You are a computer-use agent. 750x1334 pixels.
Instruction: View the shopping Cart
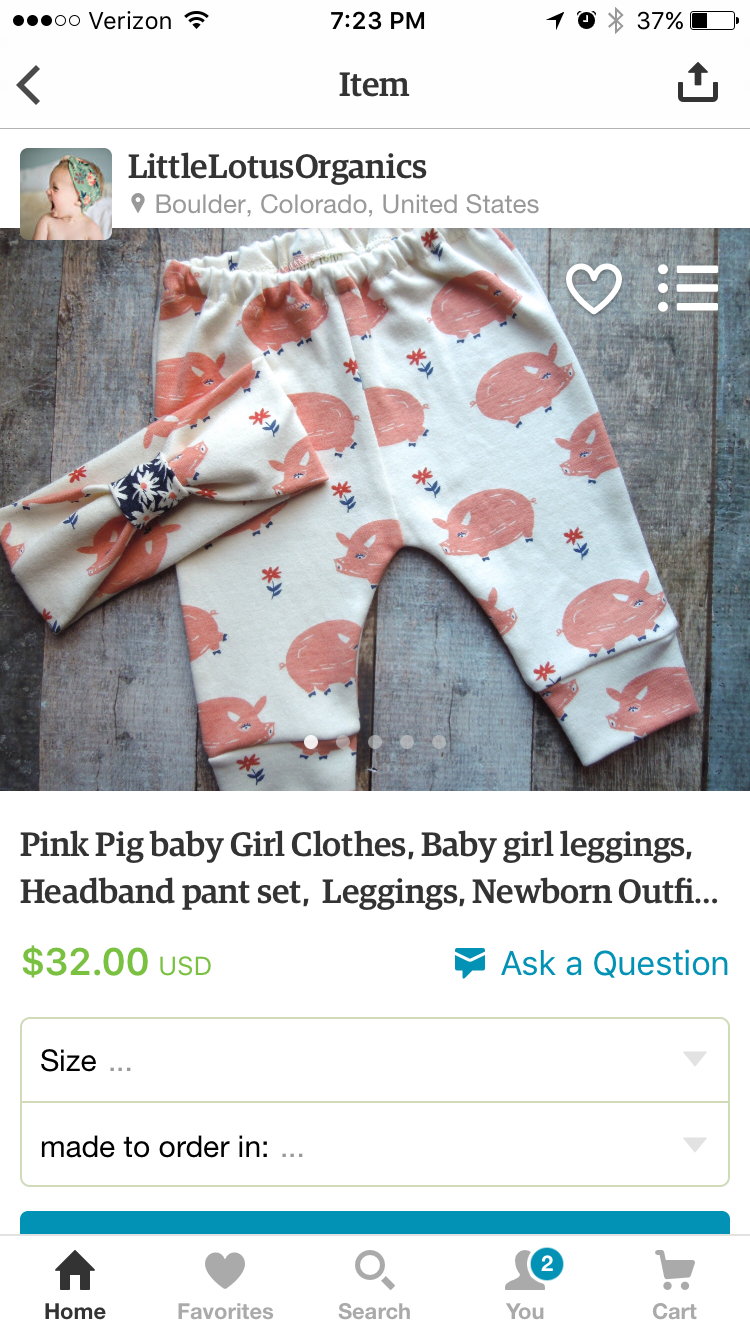[674, 1286]
